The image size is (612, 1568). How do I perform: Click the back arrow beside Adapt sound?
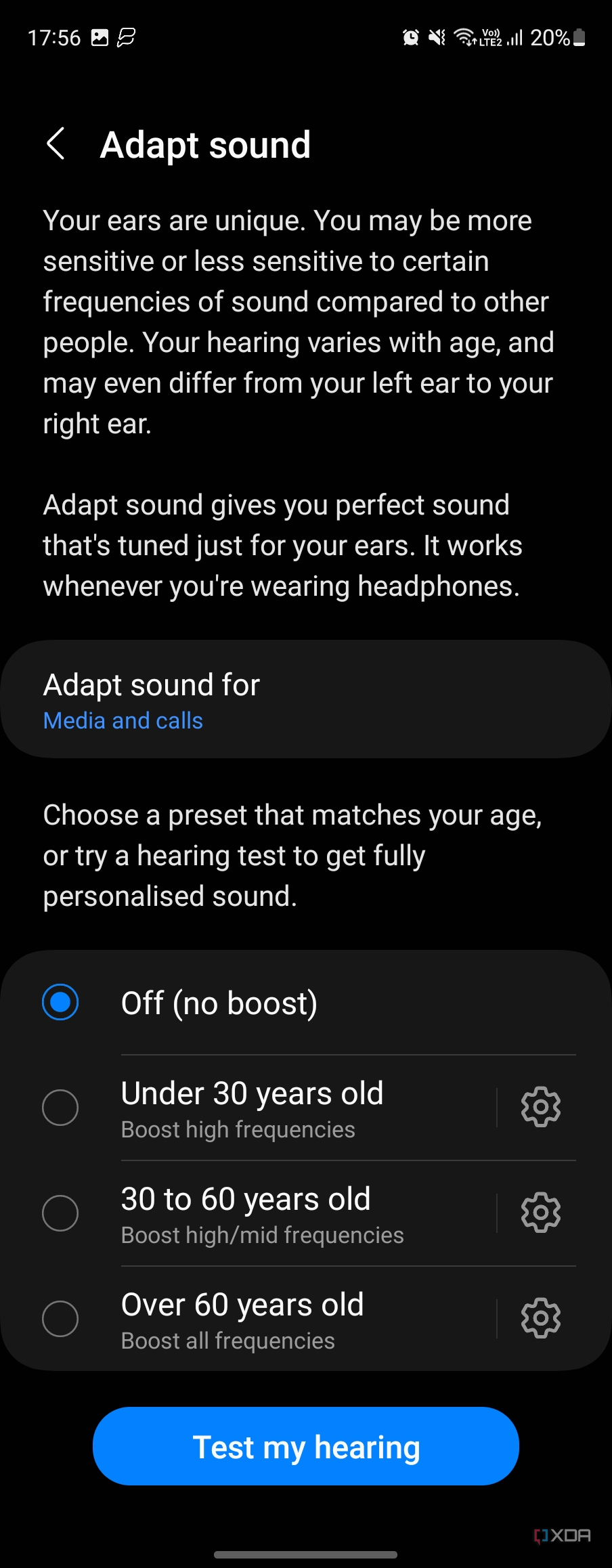pos(56,144)
